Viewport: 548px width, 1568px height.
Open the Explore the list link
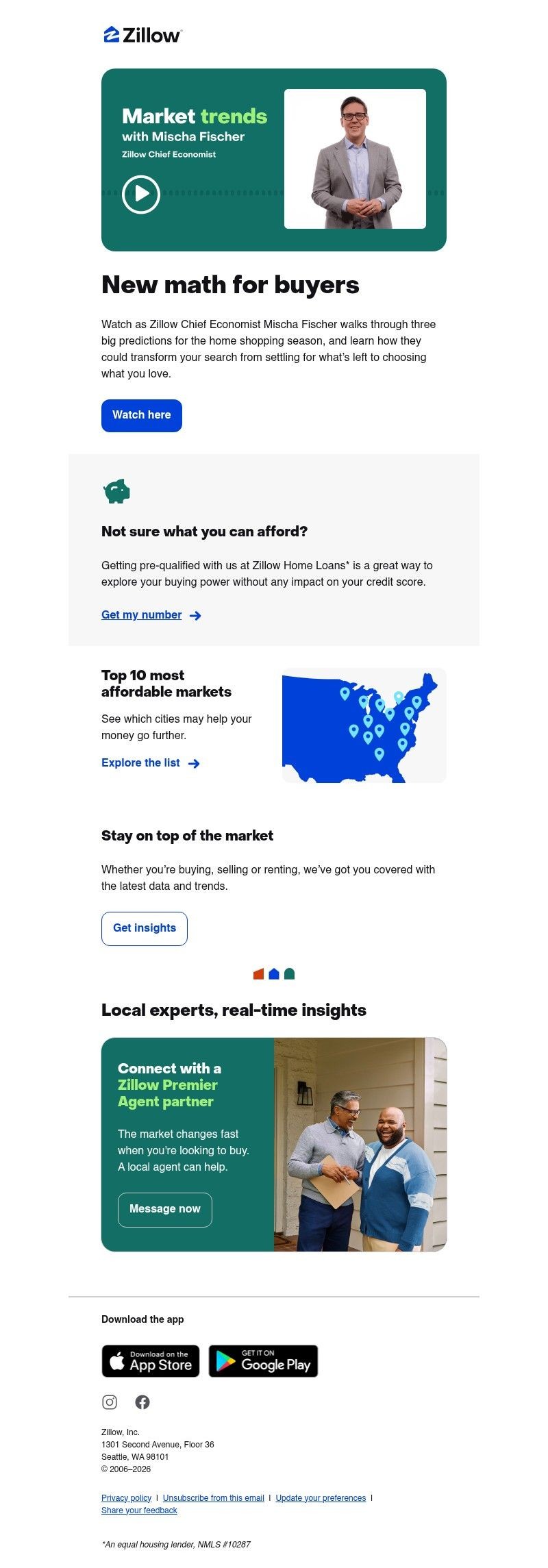140,762
